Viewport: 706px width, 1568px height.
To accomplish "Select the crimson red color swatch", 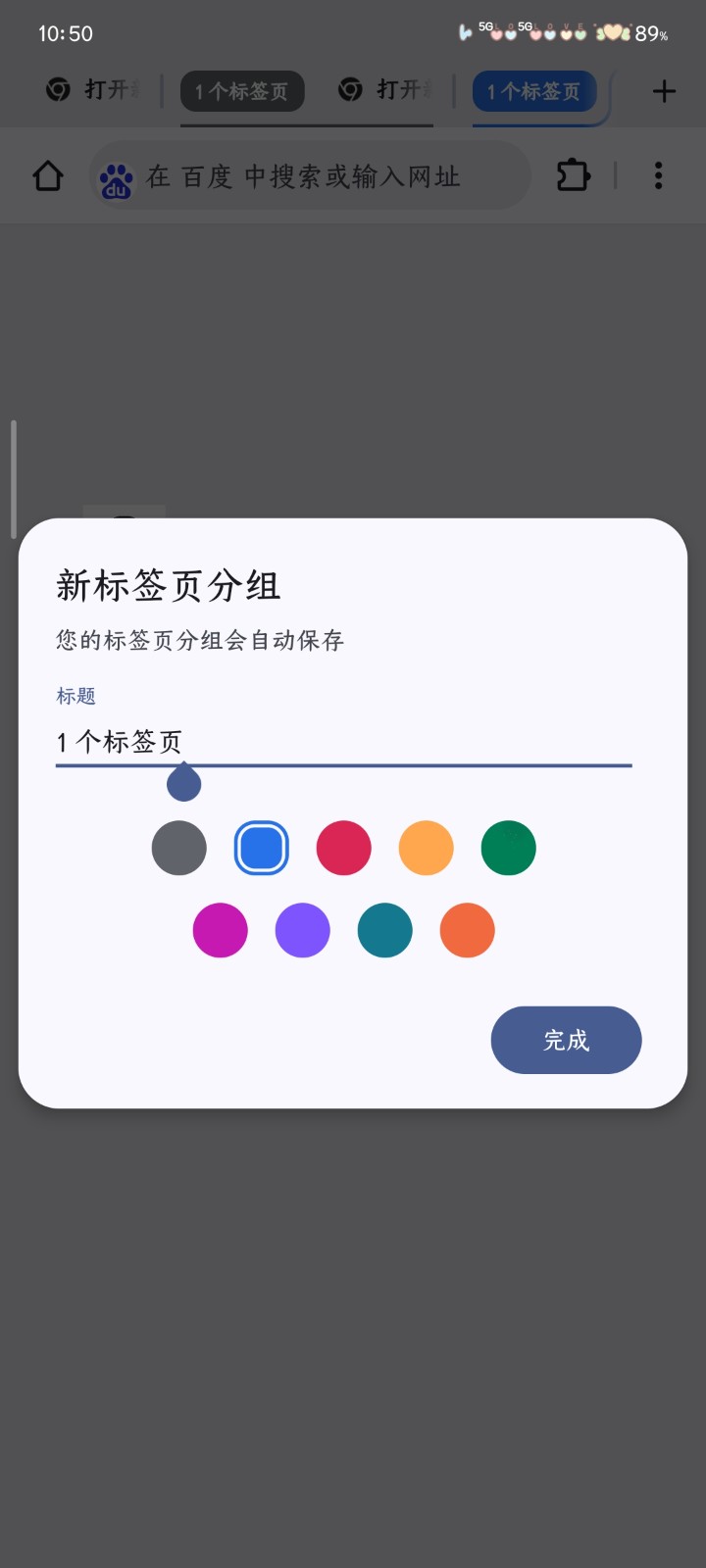I will point(343,848).
